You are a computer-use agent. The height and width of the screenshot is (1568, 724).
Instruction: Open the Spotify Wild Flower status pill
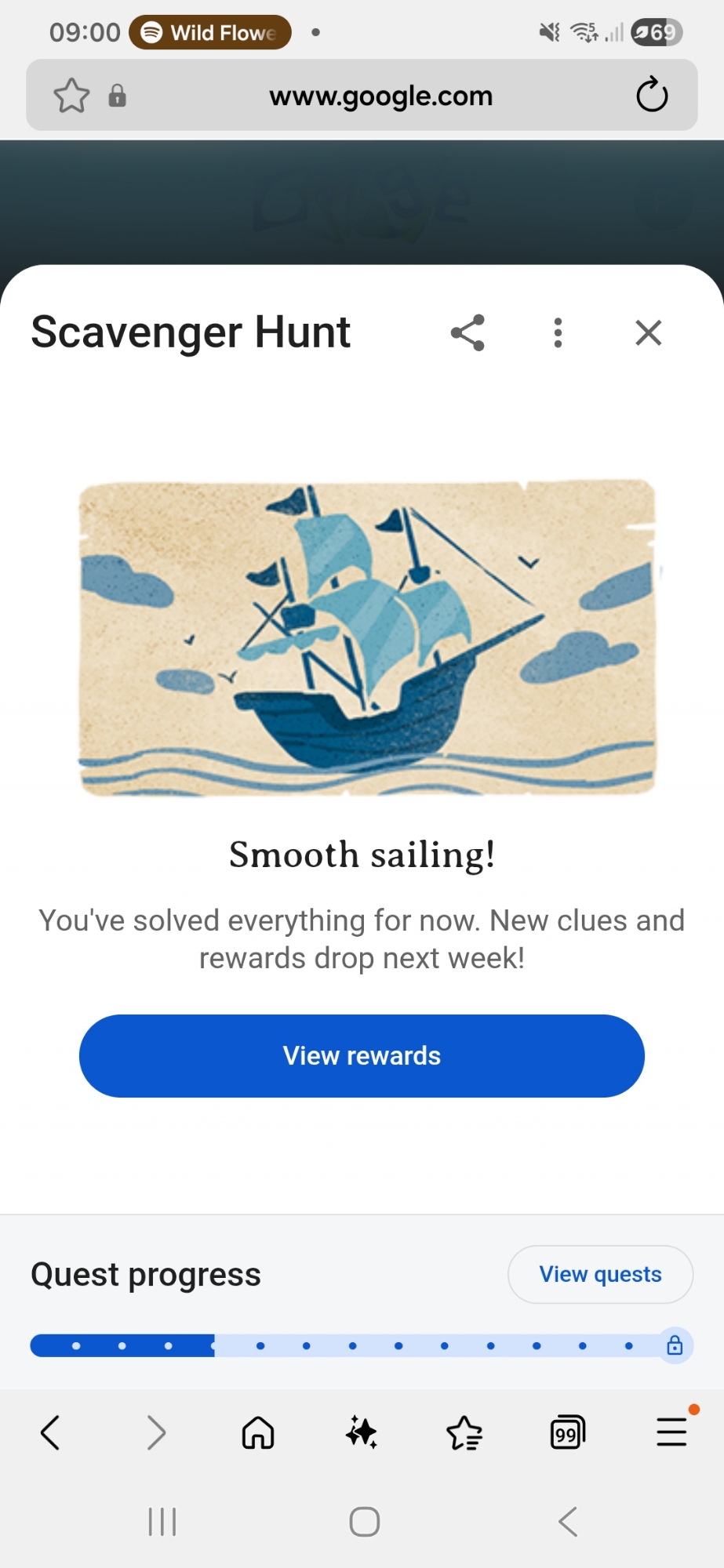tap(210, 33)
